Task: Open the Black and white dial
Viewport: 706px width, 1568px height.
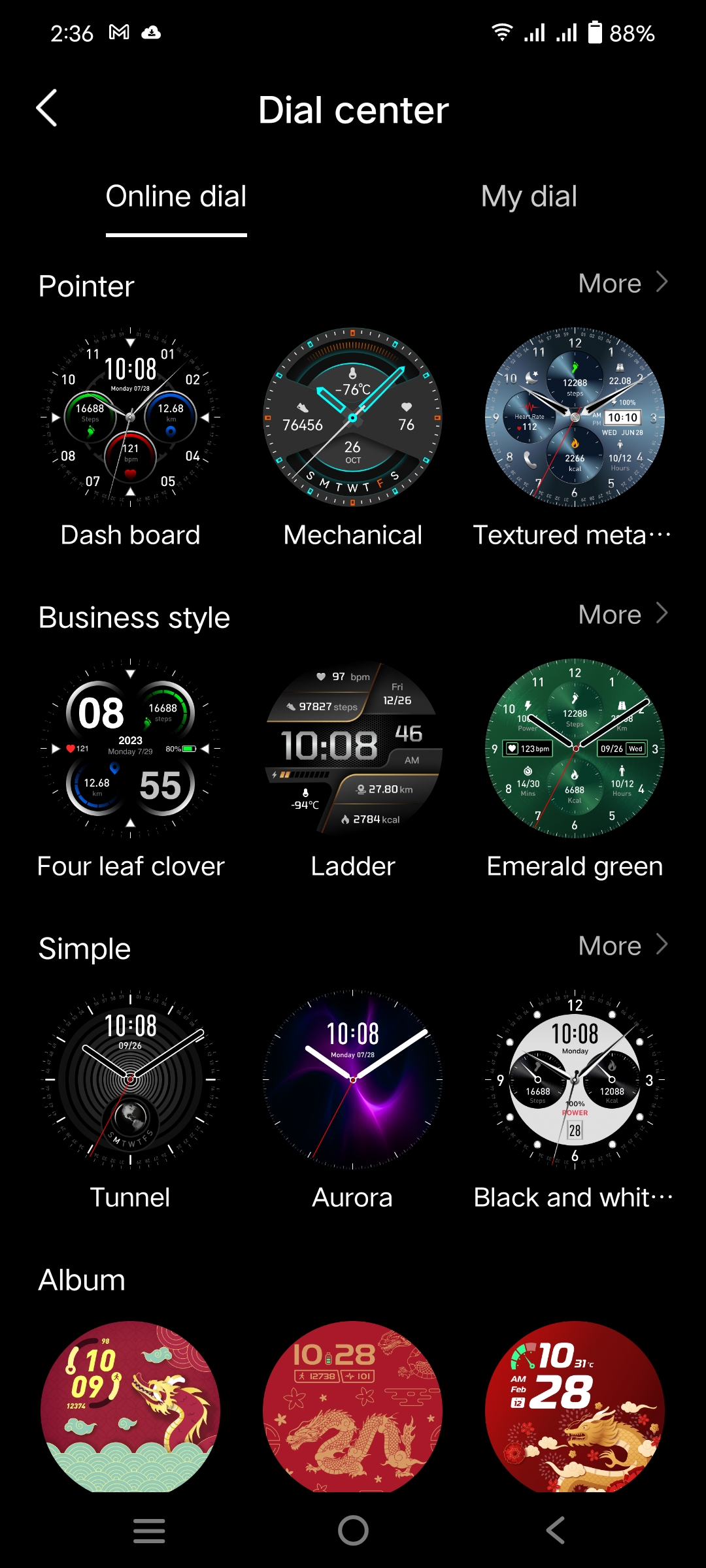Action: 575,1080
